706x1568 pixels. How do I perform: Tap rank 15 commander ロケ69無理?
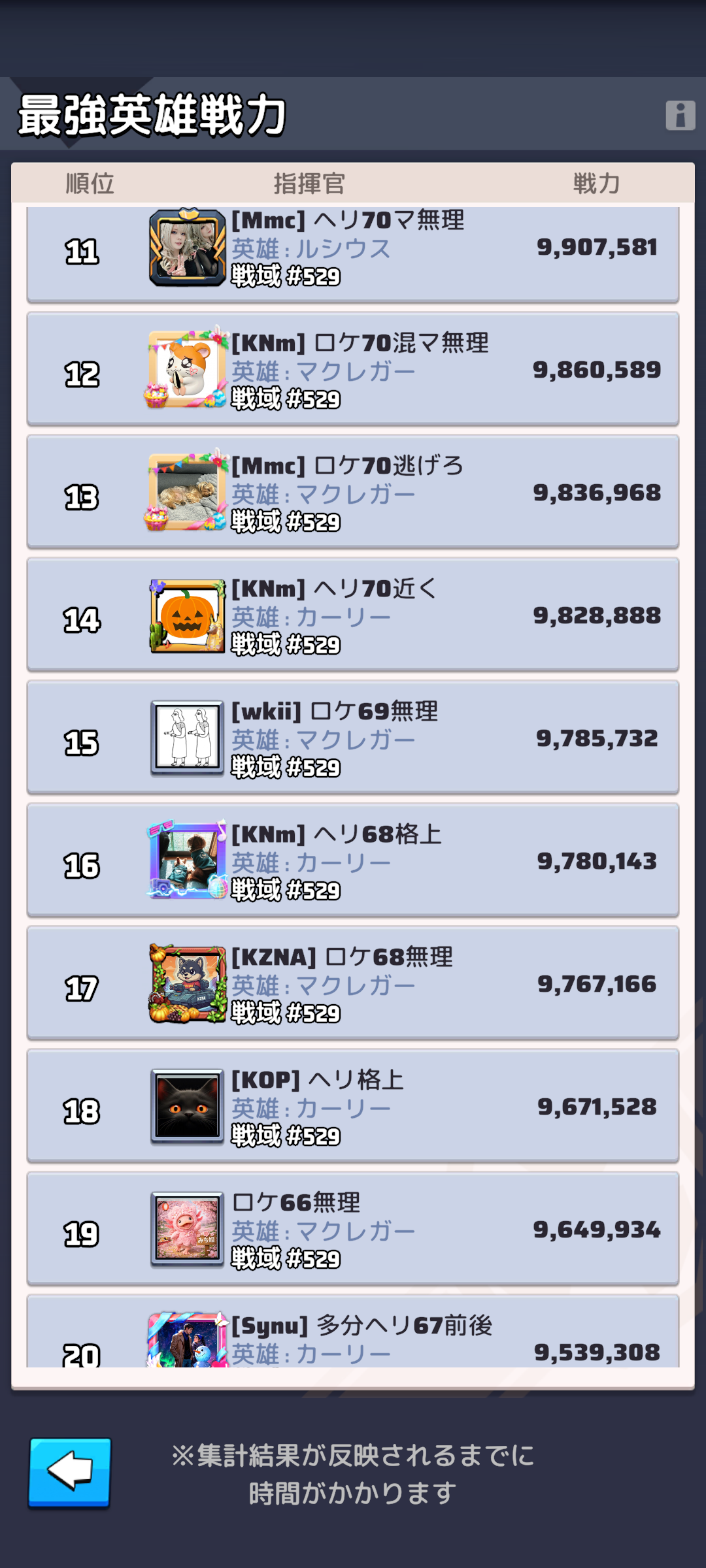[x=352, y=738]
